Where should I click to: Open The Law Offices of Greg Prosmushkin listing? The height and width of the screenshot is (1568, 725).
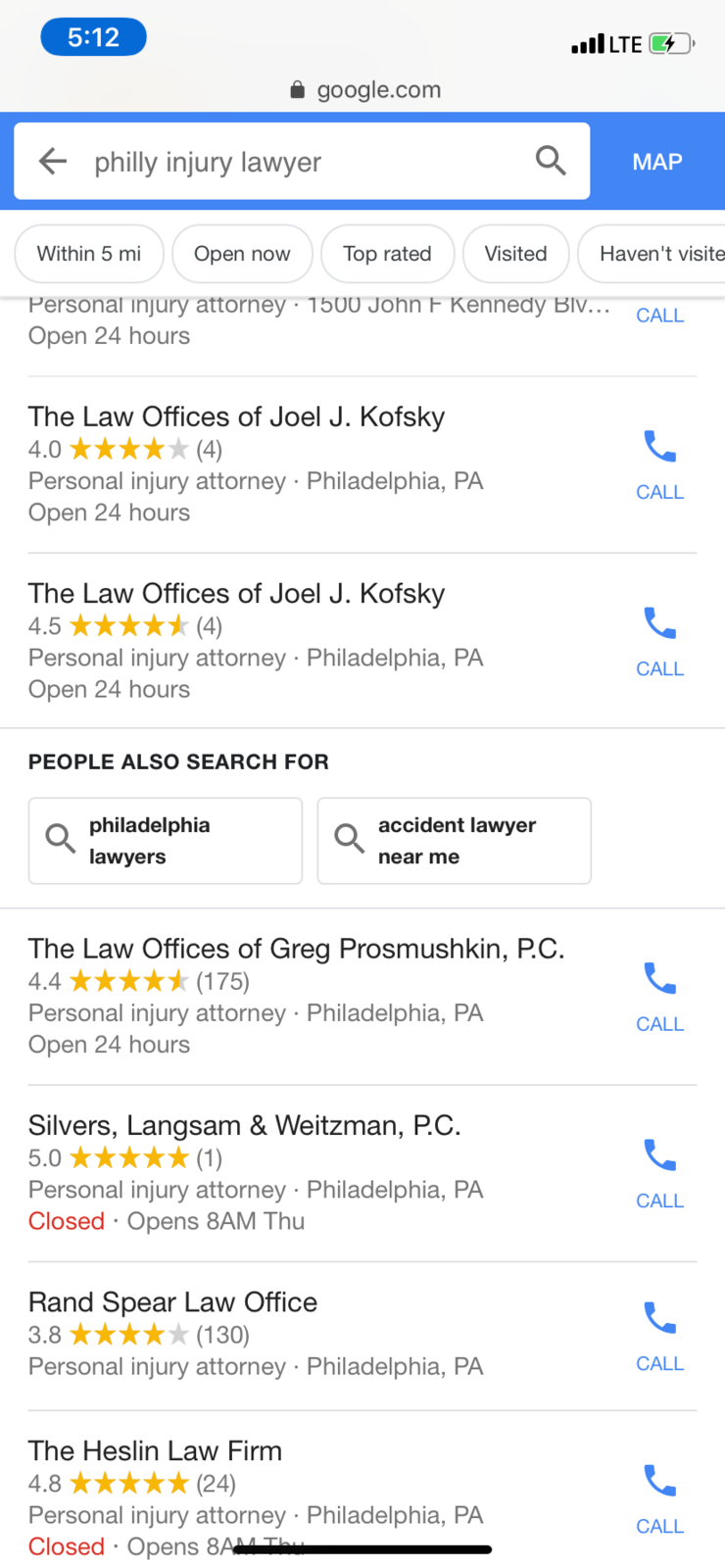[x=296, y=949]
